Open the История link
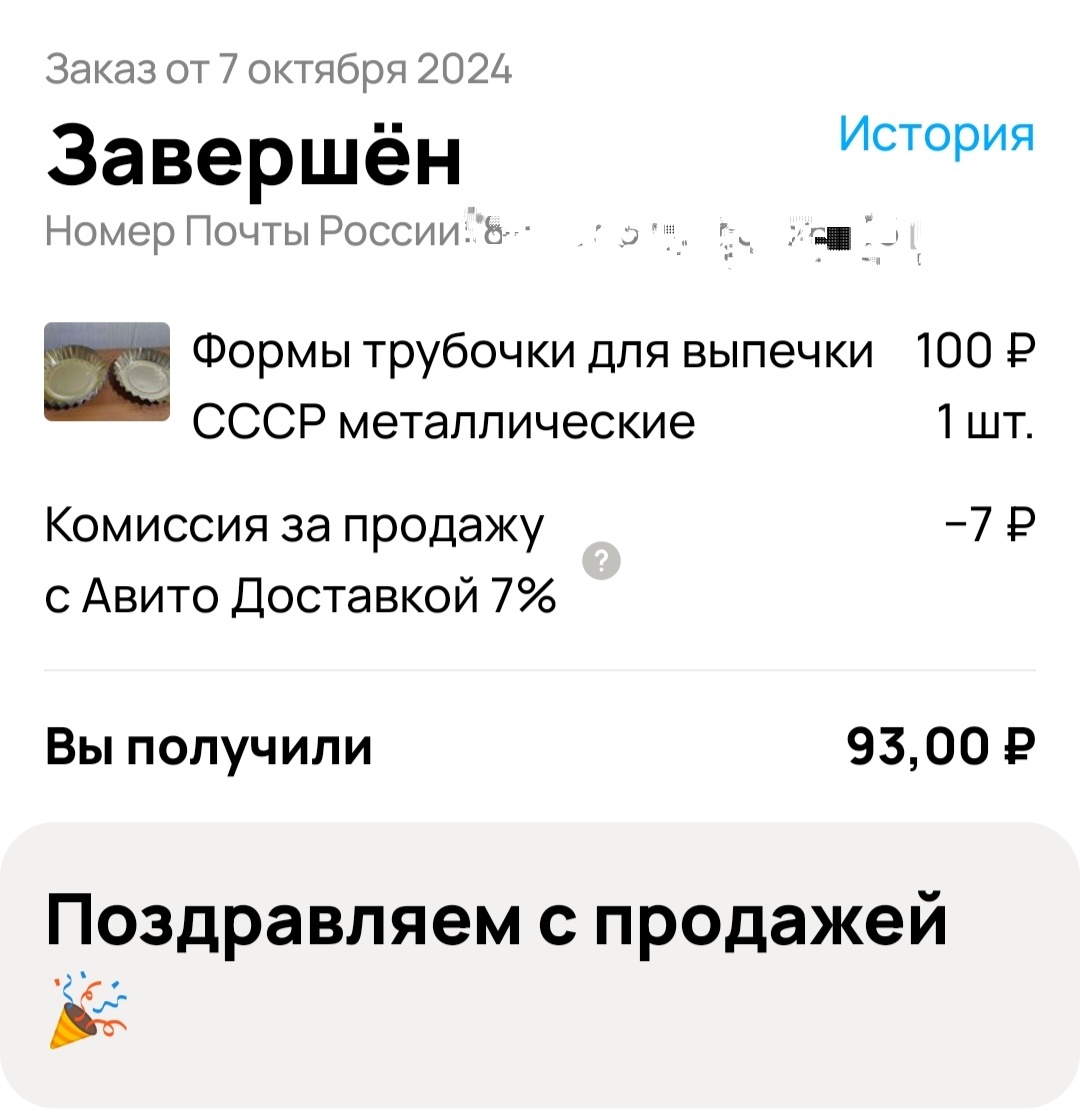The height and width of the screenshot is (1113, 1080). 938,135
